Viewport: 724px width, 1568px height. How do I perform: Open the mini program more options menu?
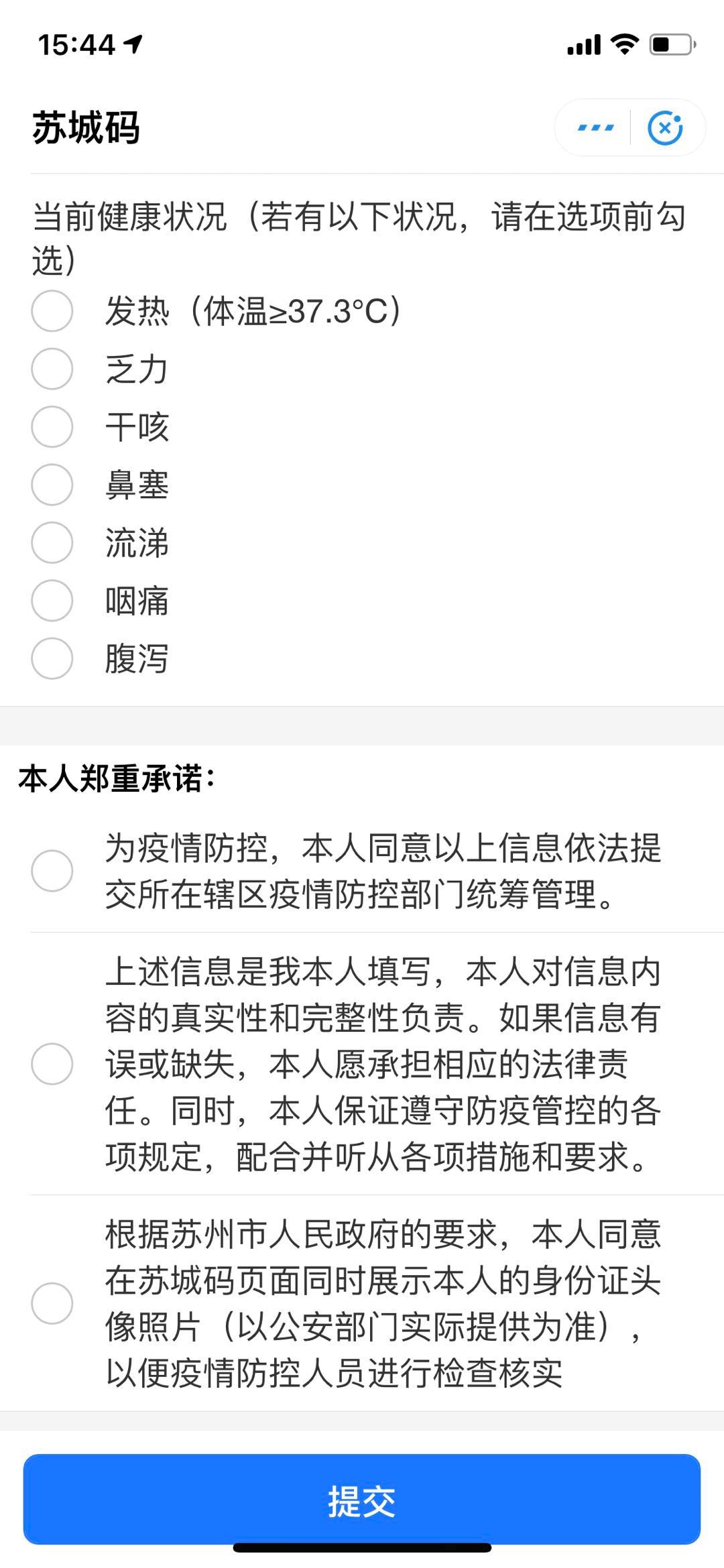(595, 127)
